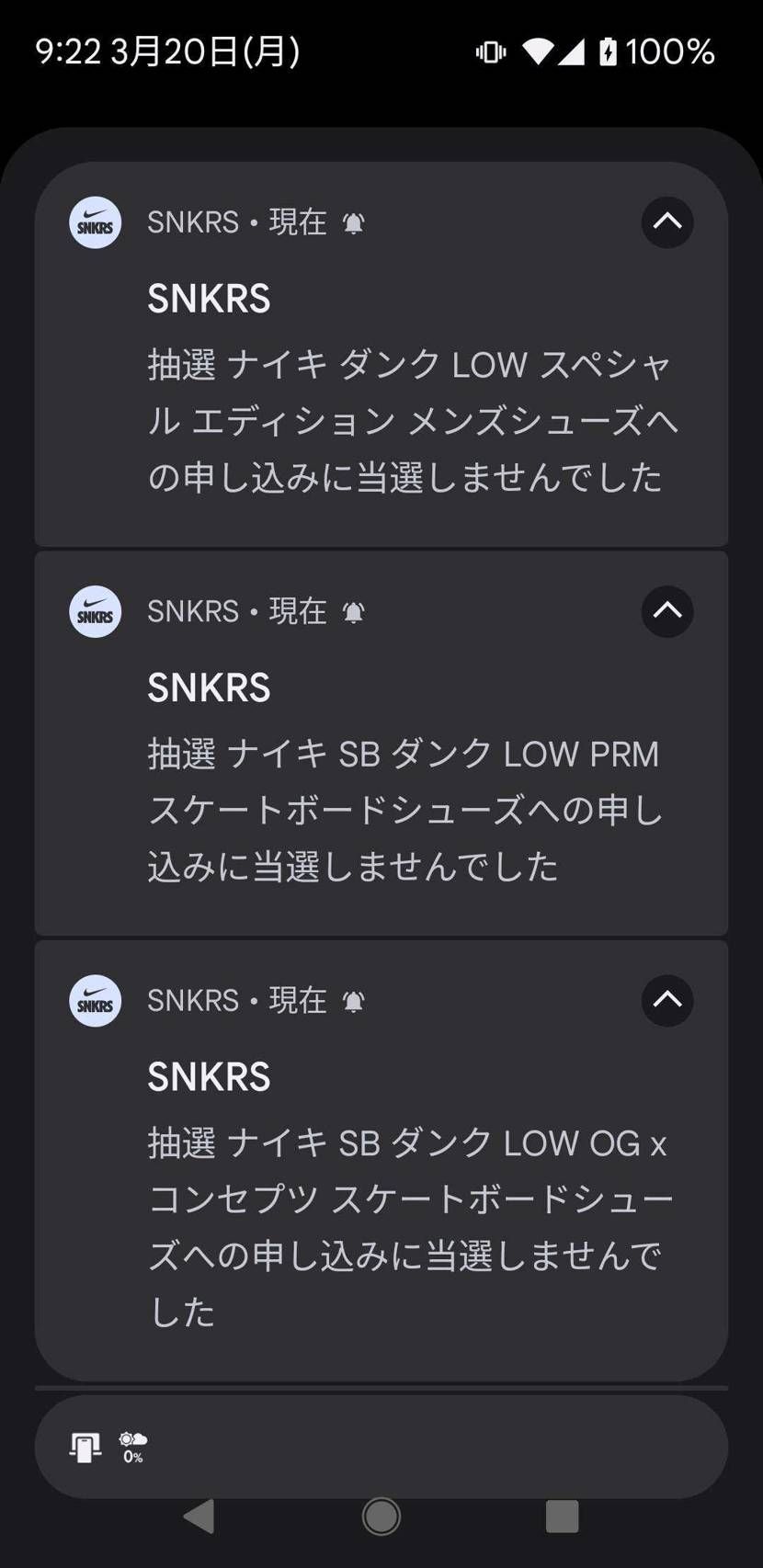Viewport: 763px width, 1568px height.
Task: Tap the screen capture icon at the bottom left
Action: pos(84,1446)
